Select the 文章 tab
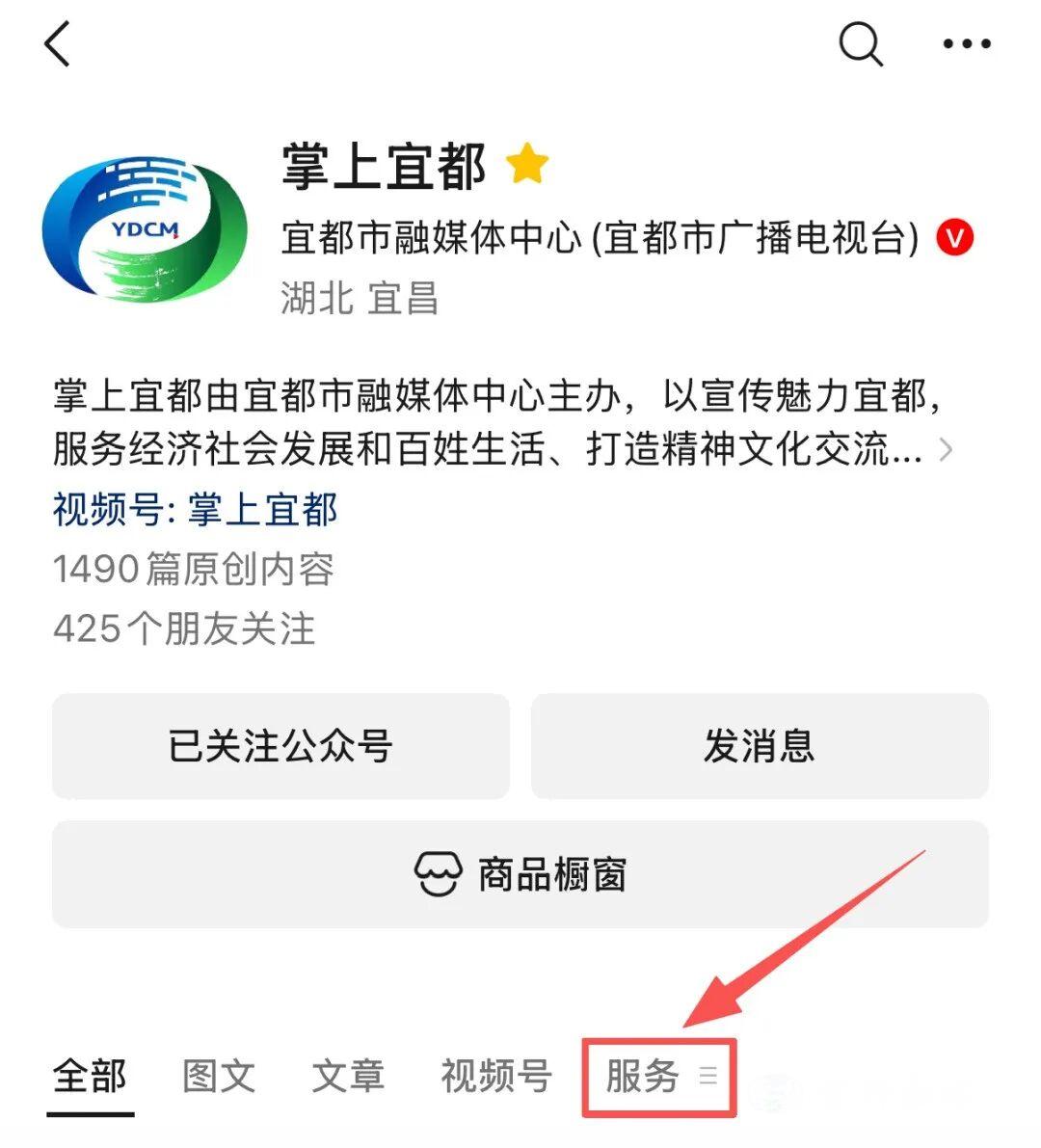The width and height of the screenshot is (1041, 1148). [x=348, y=1076]
